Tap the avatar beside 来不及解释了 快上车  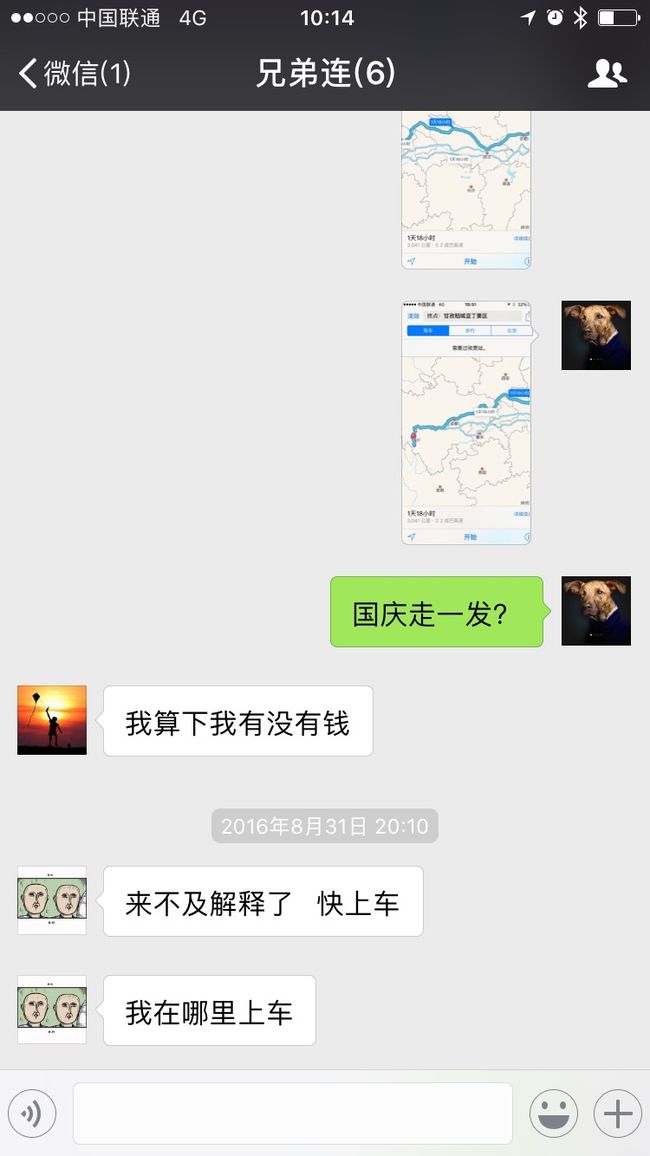tap(52, 900)
